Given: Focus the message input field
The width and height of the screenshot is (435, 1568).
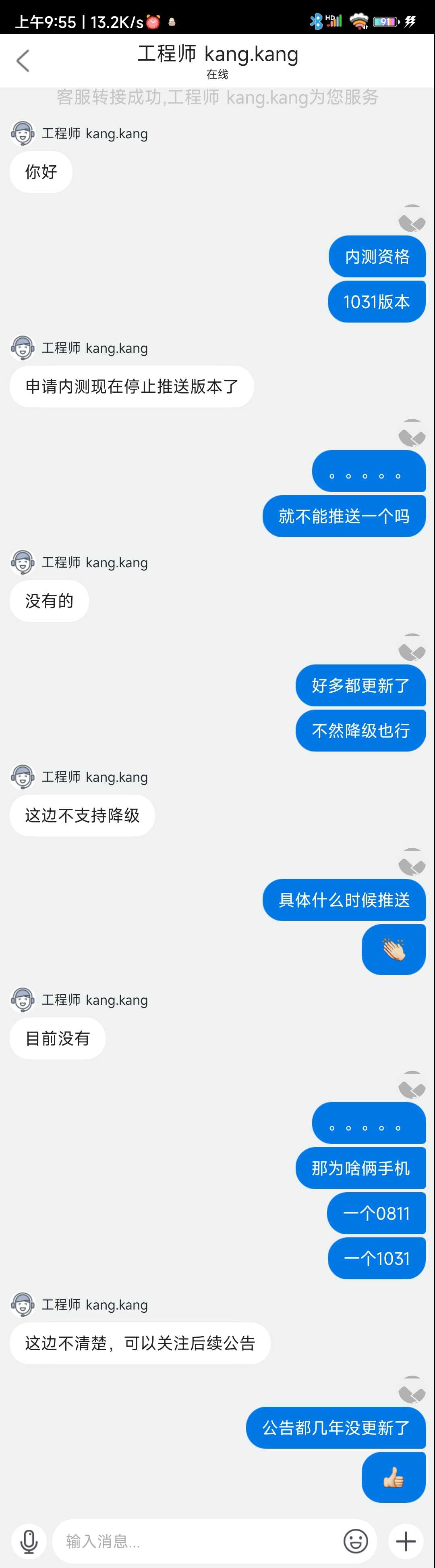Looking at the screenshot, I should coord(195,1541).
